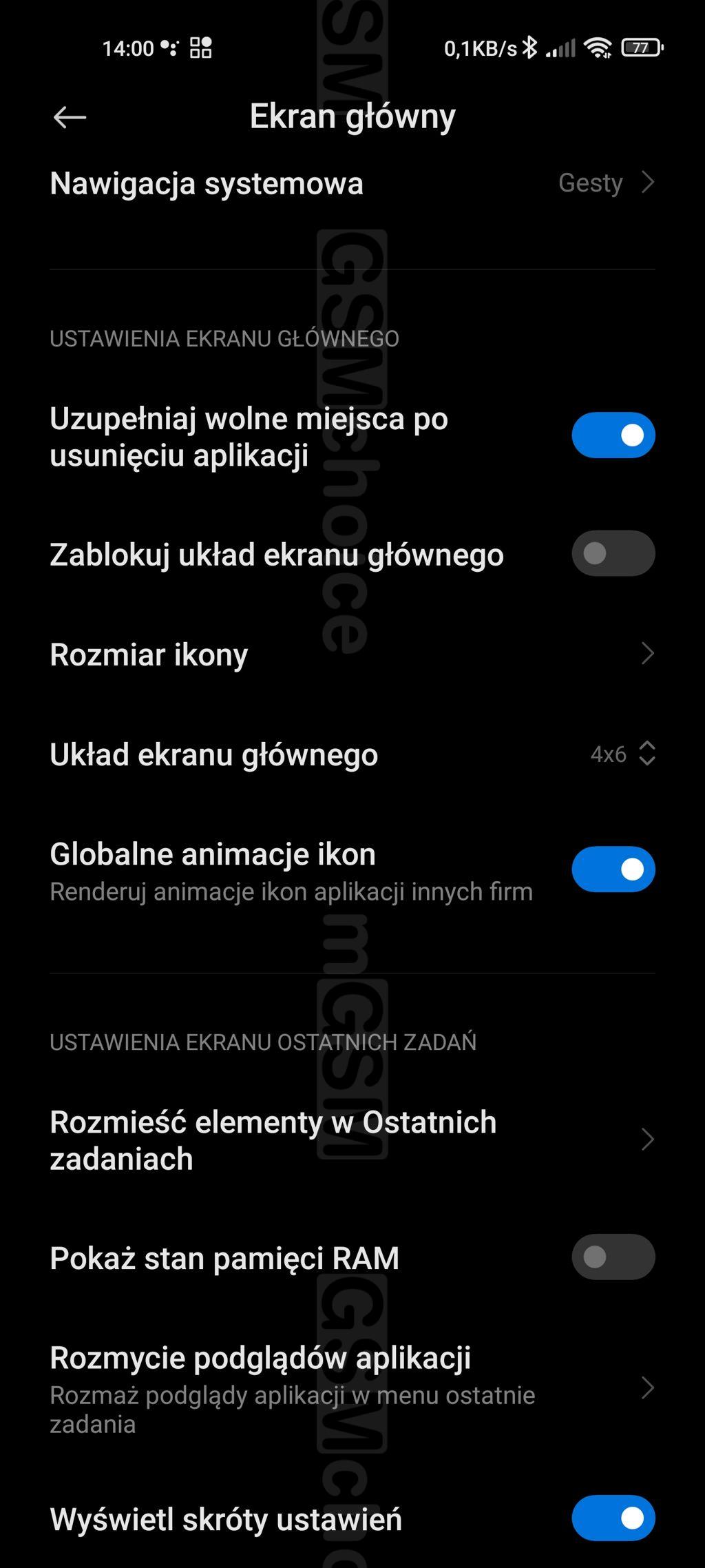
Task: Disable Uzupełniaj wolne miejsca po usunięciu aplikacji
Action: (x=613, y=435)
